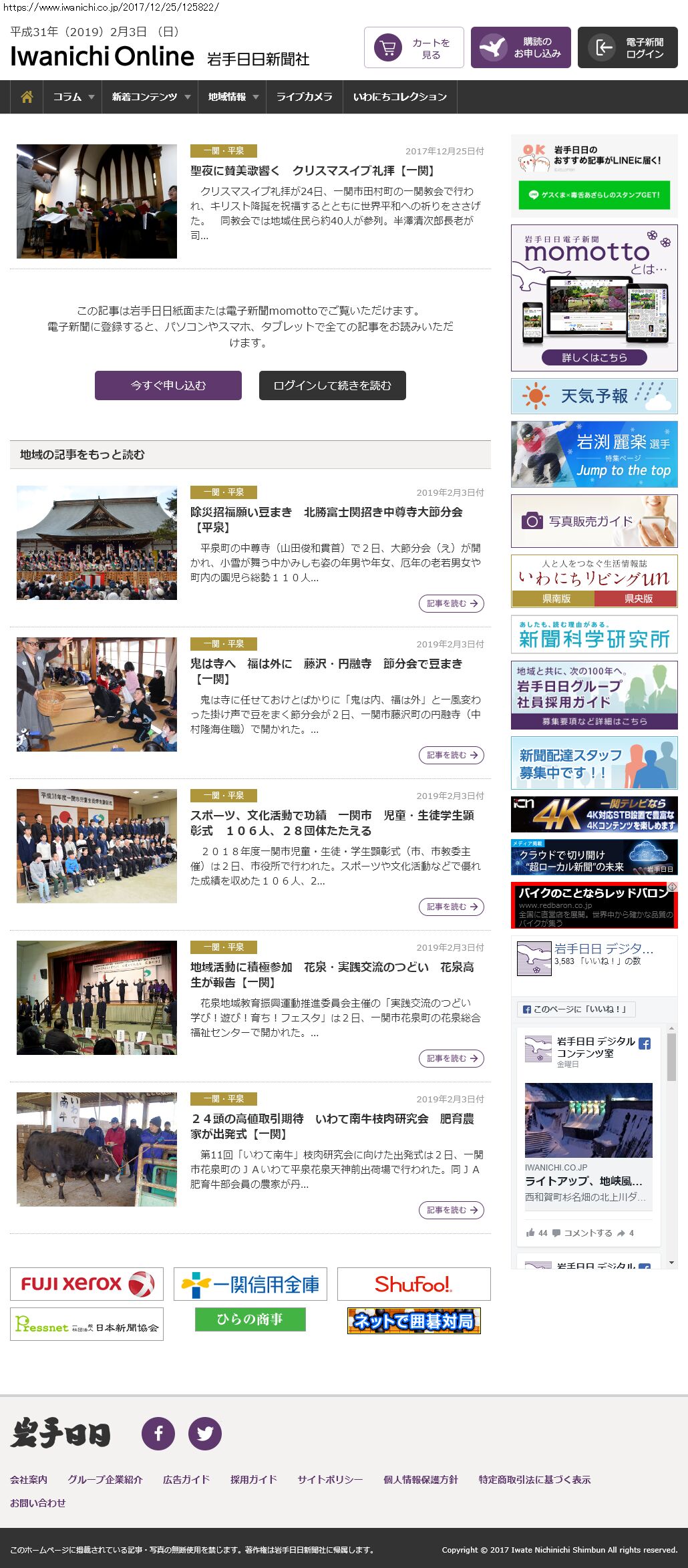The width and height of the screenshot is (688, 1568).
Task: Open the 児童・生徒学生顕彰 article headline
Action: 332,822
